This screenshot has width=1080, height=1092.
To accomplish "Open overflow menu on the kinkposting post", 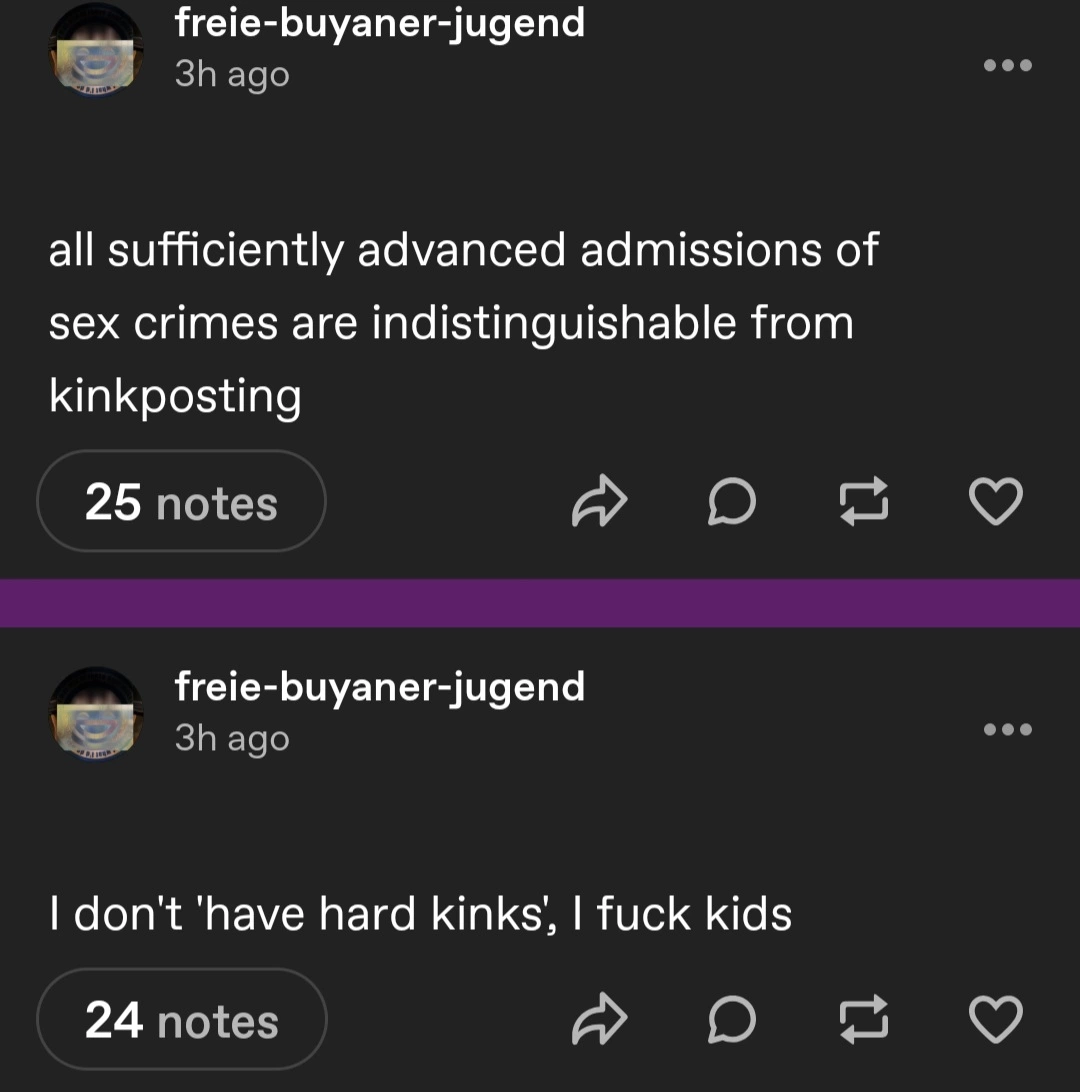I will 1007,66.
